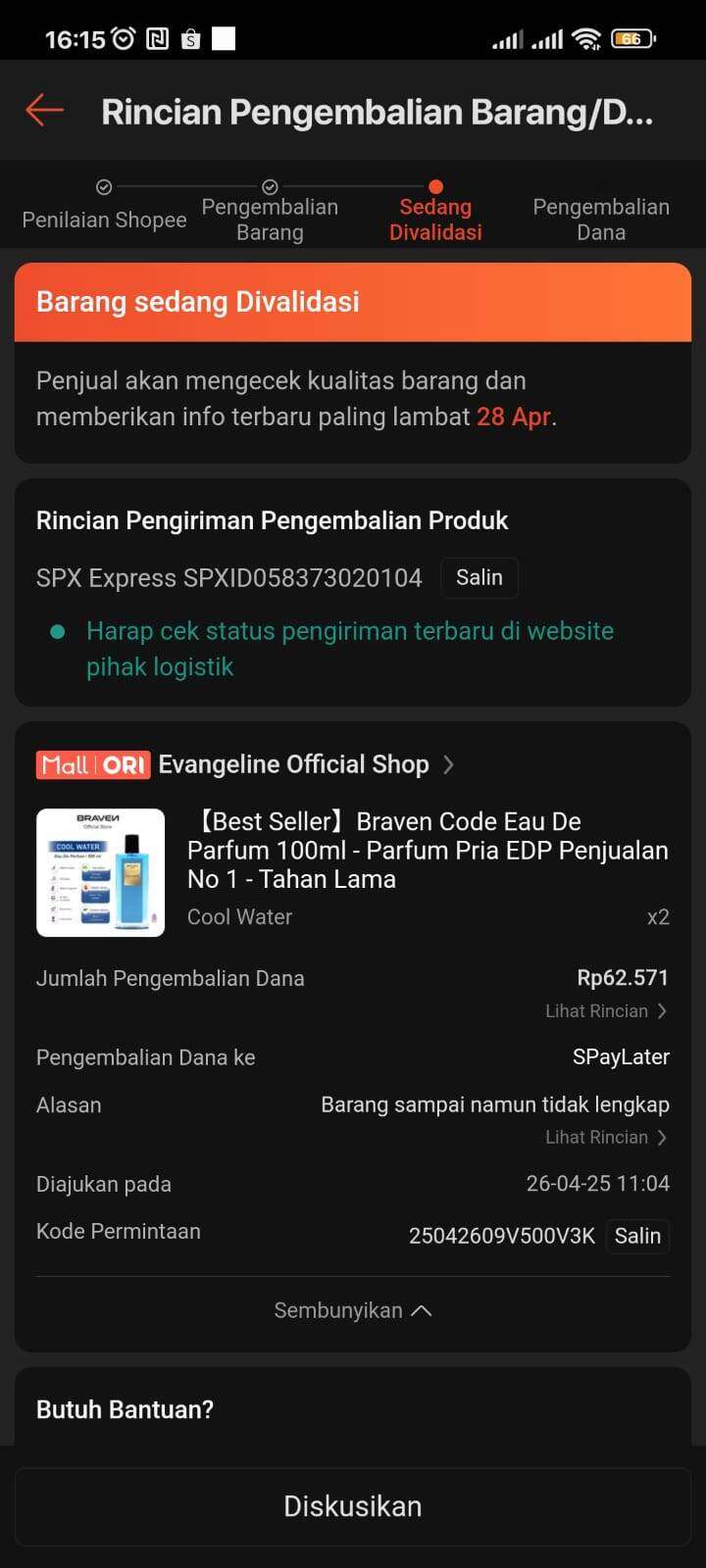Tap the Diskusikan button
The image size is (706, 1568).
[353, 1506]
